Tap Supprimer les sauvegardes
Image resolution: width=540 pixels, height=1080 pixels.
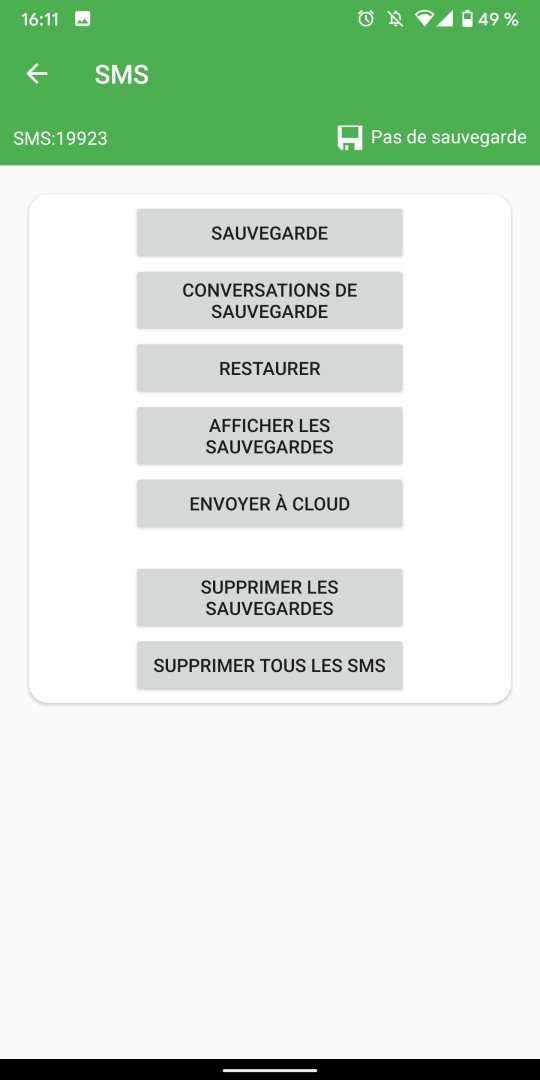pyautogui.click(x=269, y=597)
